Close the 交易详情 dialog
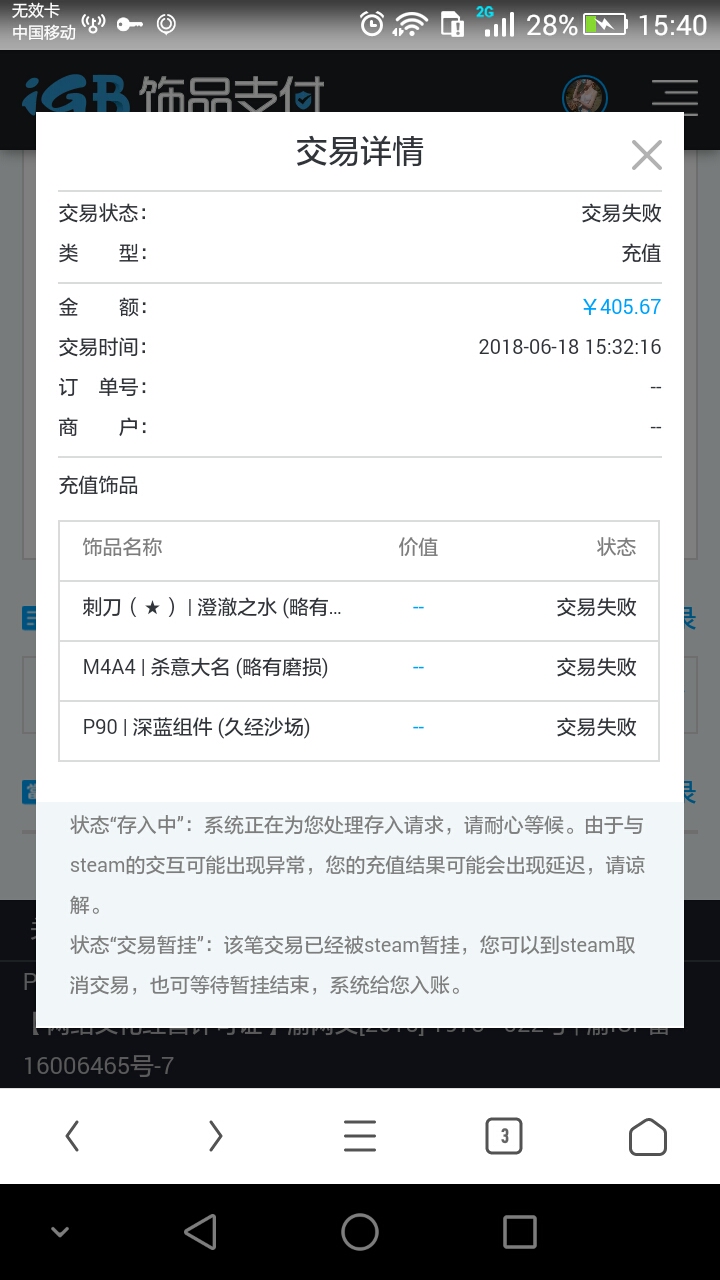This screenshot has height=1280, width=720. point(647,155)
